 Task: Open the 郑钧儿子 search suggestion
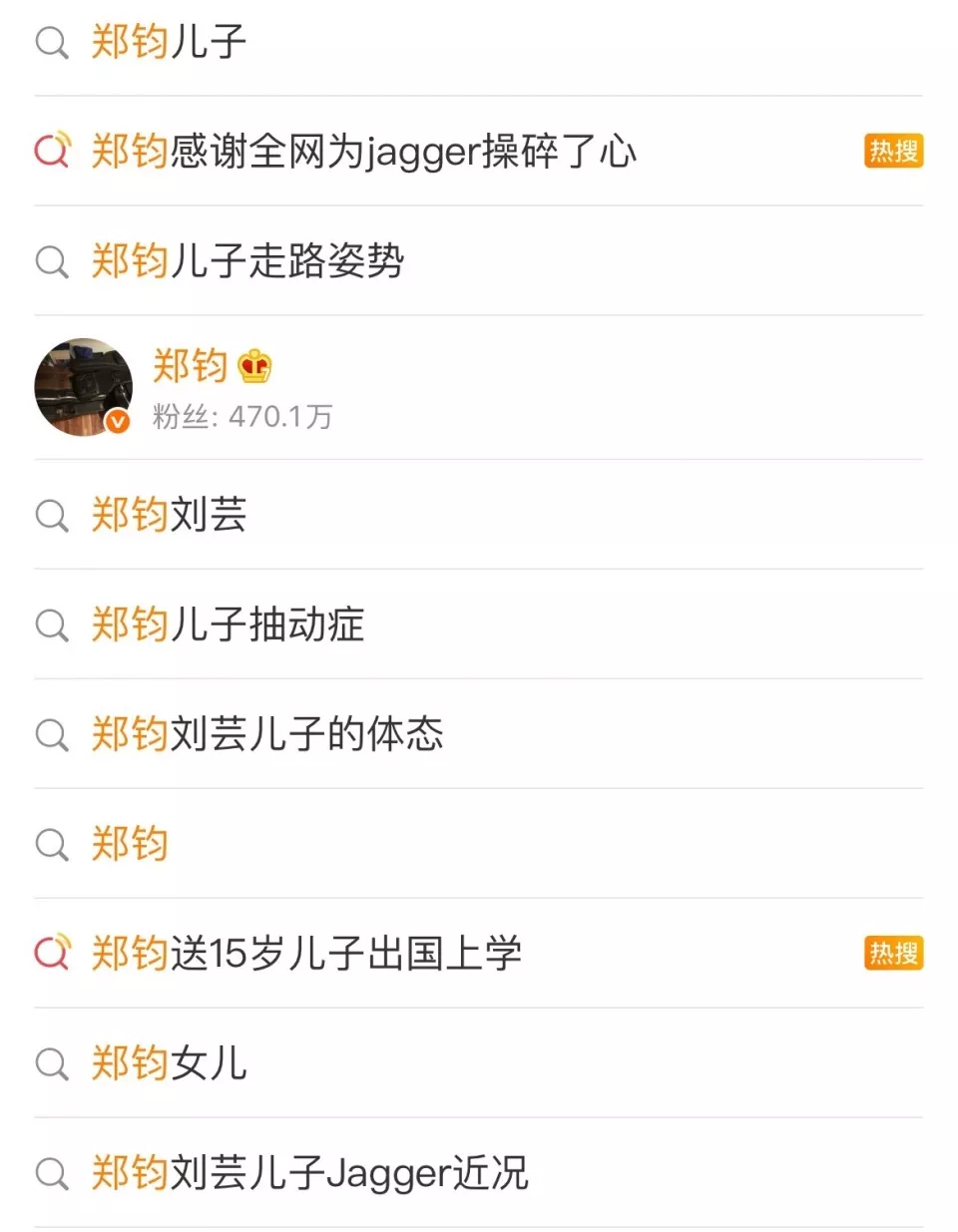[165, 42]
